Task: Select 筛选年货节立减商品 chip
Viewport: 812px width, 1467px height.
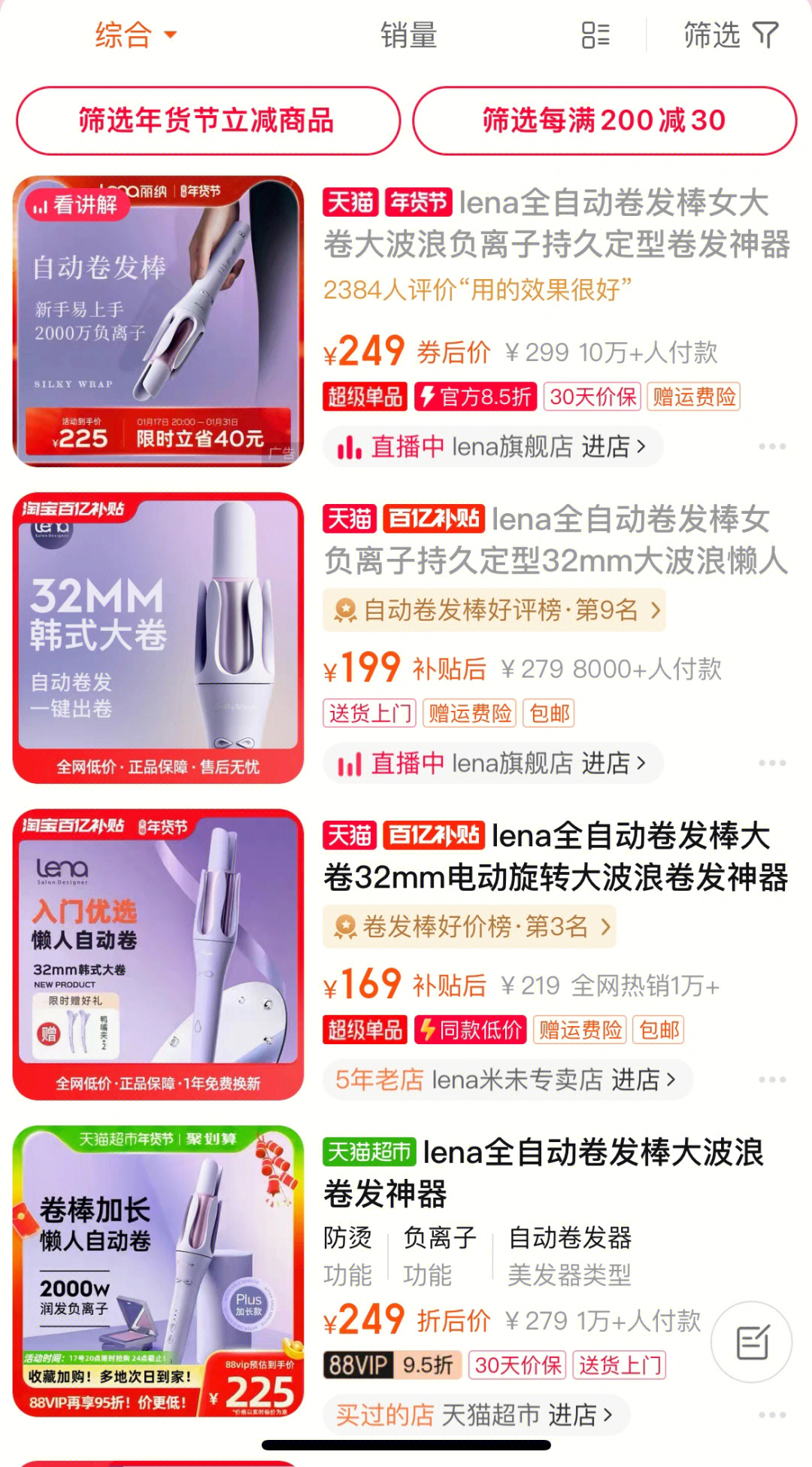Action: 208,120
